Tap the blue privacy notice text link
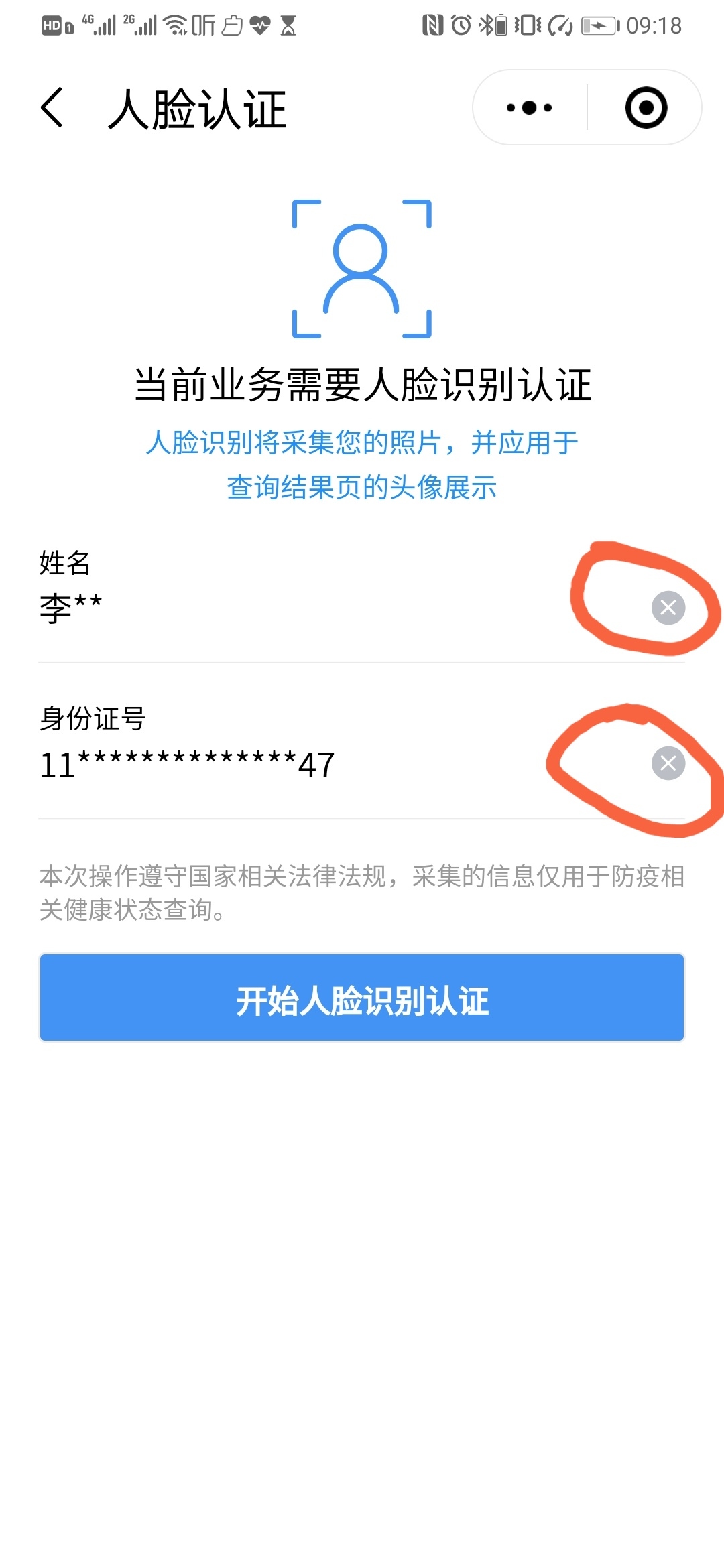Viewport: 724px width, 1568px height. click(x=361, y=466)
